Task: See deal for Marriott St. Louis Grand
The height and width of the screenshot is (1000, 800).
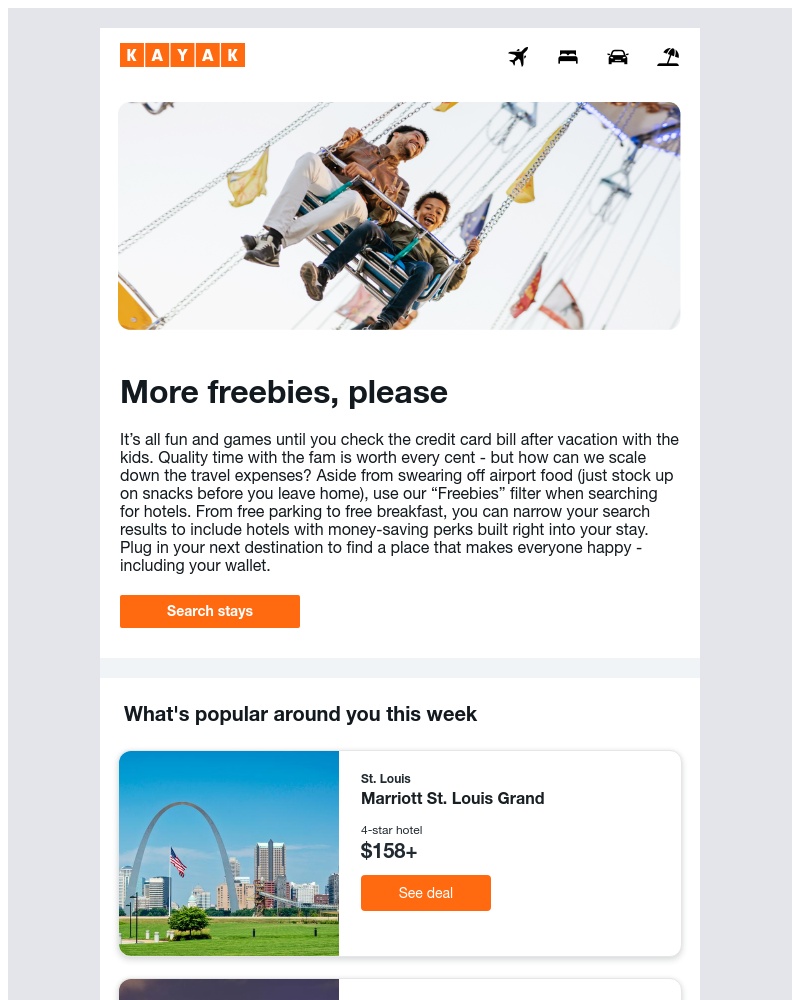Action: (426, 893)
